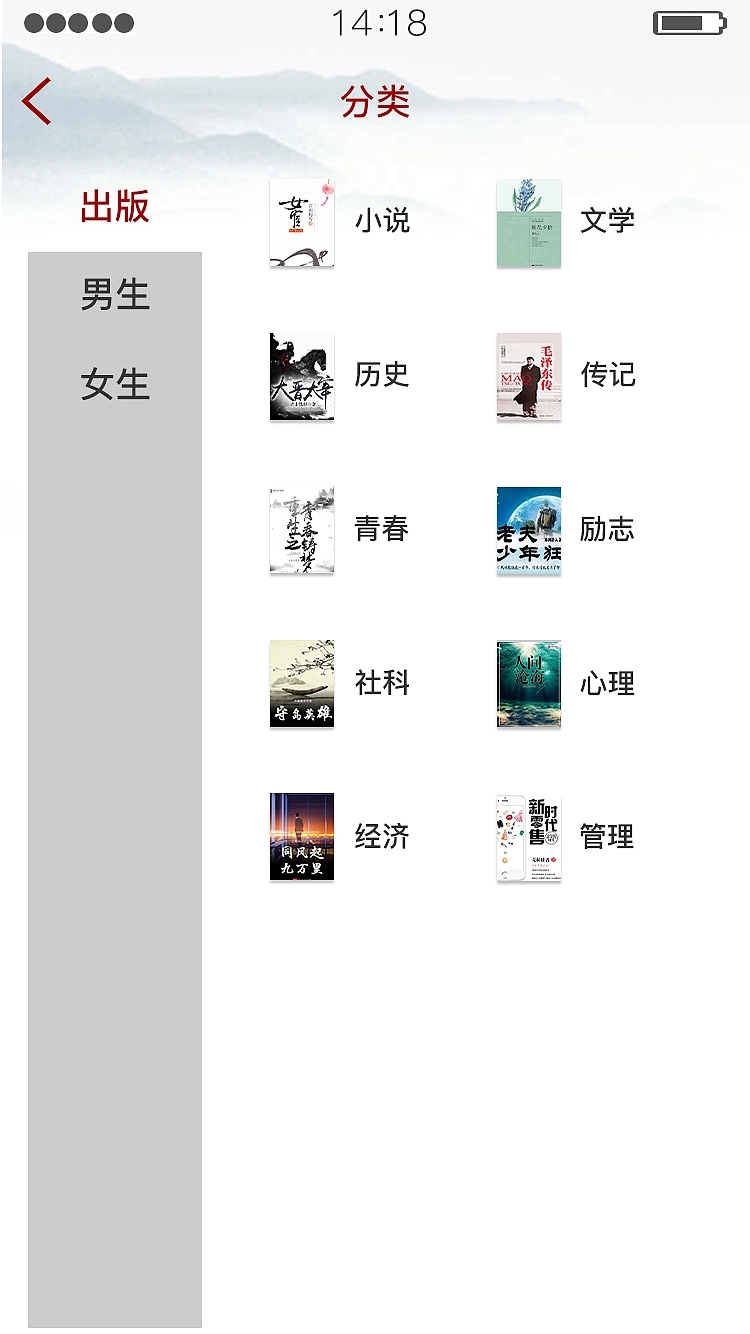
Task: Open the 管理 cover showing 新零售时代
Action: (x=529, y=838)
